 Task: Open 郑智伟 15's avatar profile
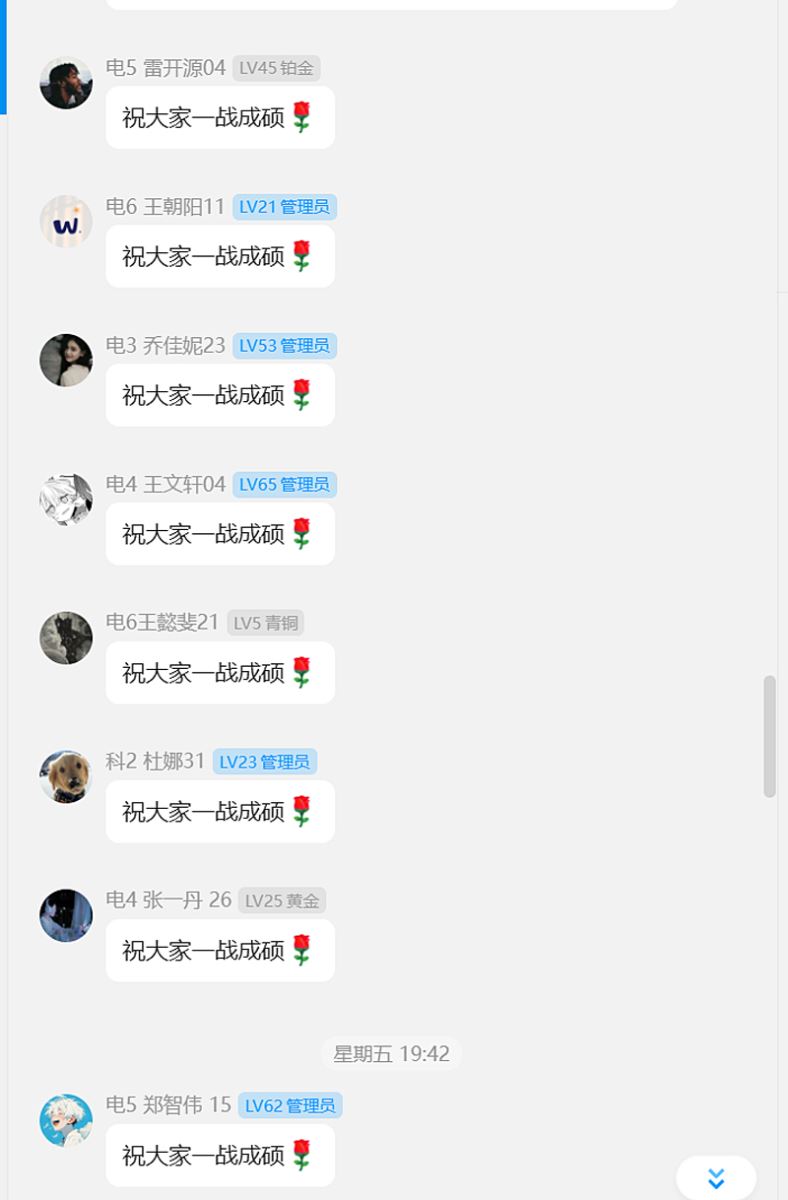click(66, 1120)
